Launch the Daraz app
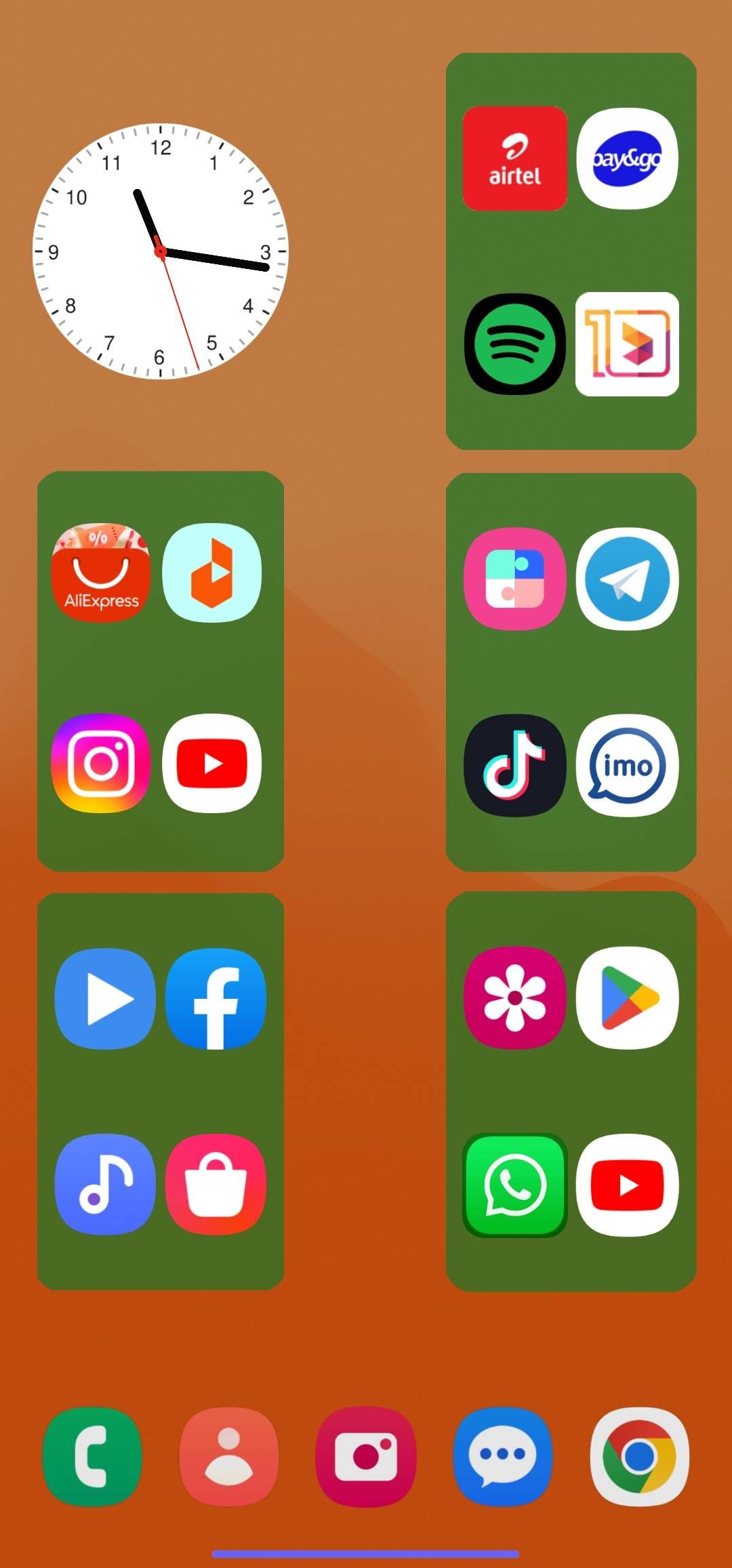 point(214,574)
